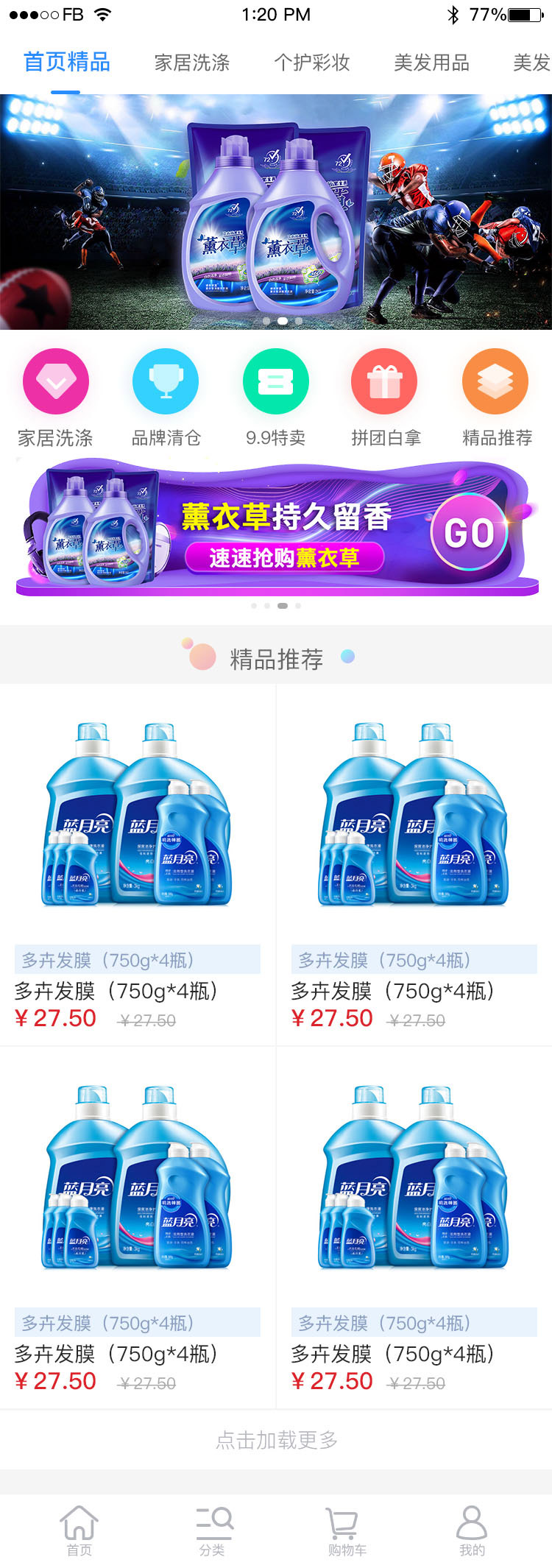This screenshot has width=552, height=1568.
Task: Go to the 首页 bottom tab
Action: pyautogui.click(x=79, y=1530)
